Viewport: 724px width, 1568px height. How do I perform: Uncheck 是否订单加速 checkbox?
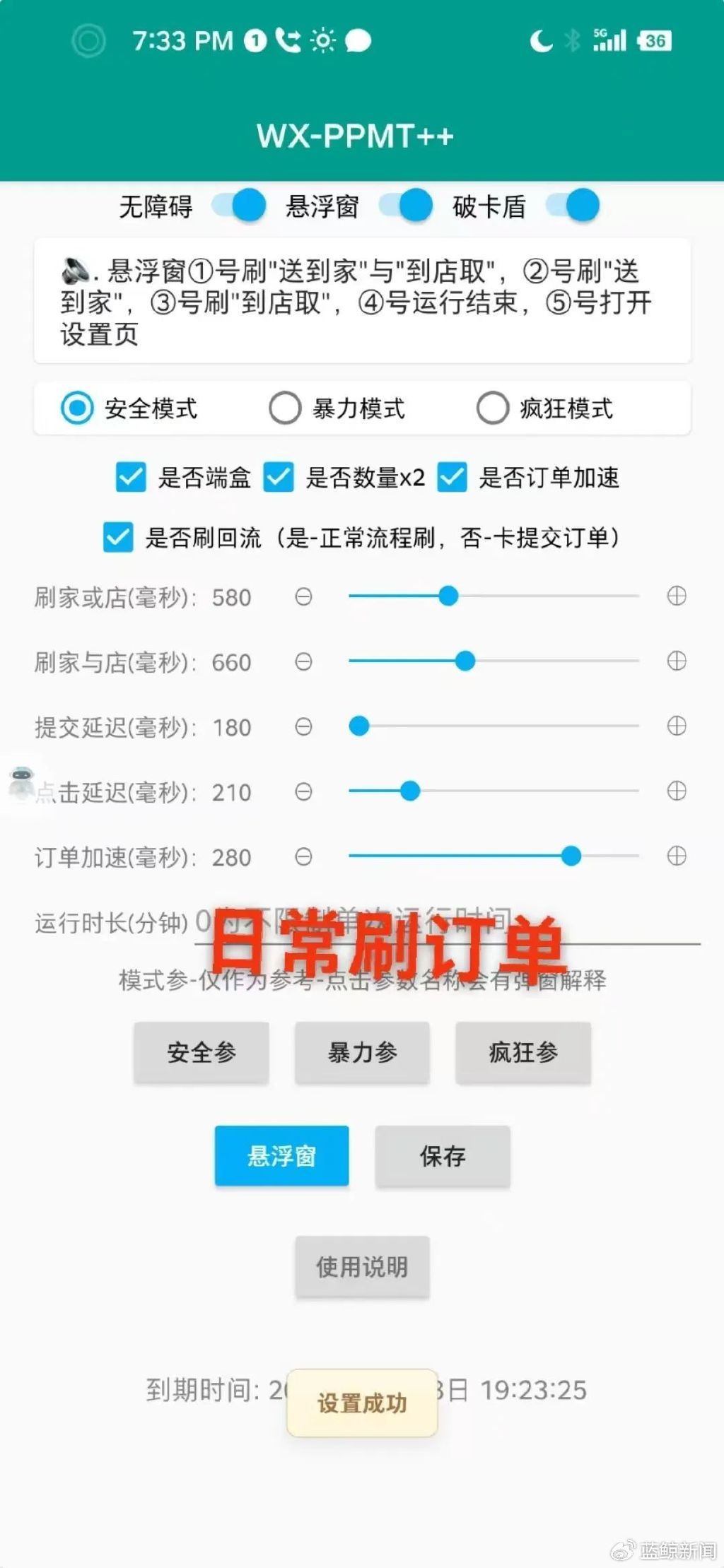coord(452,477)
